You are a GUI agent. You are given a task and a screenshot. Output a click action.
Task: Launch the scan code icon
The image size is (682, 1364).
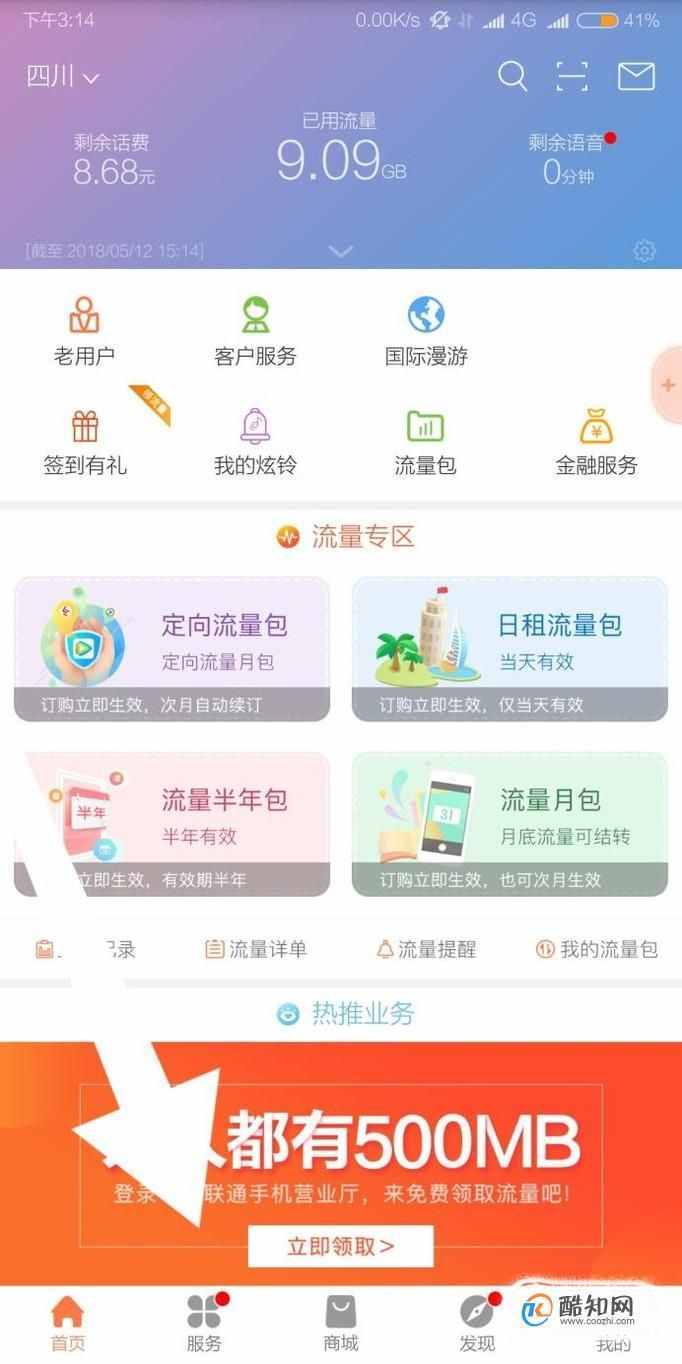tap(572, 76)
